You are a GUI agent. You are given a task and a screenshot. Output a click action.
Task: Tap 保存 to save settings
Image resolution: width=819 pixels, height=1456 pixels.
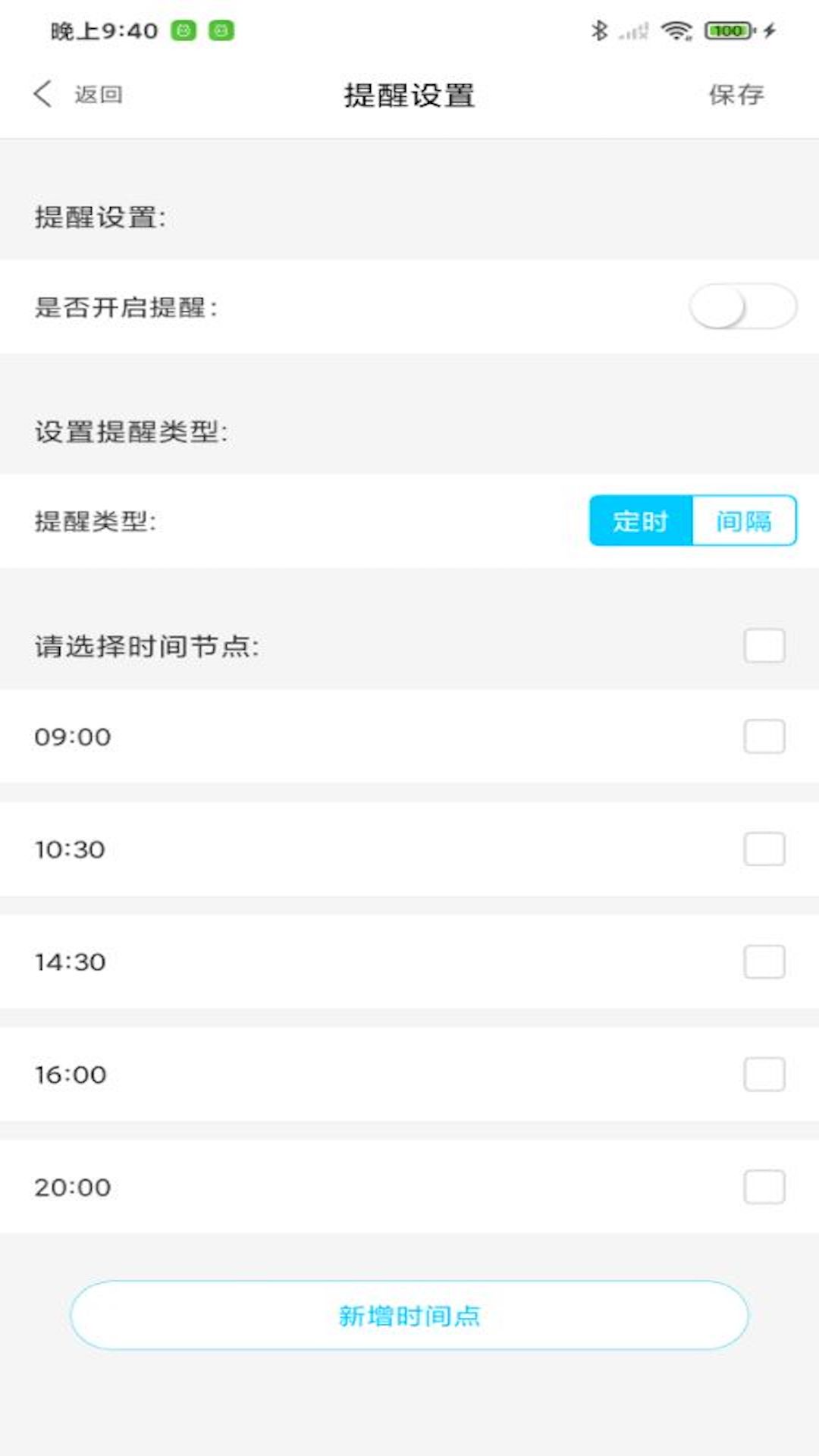[735, 94]
